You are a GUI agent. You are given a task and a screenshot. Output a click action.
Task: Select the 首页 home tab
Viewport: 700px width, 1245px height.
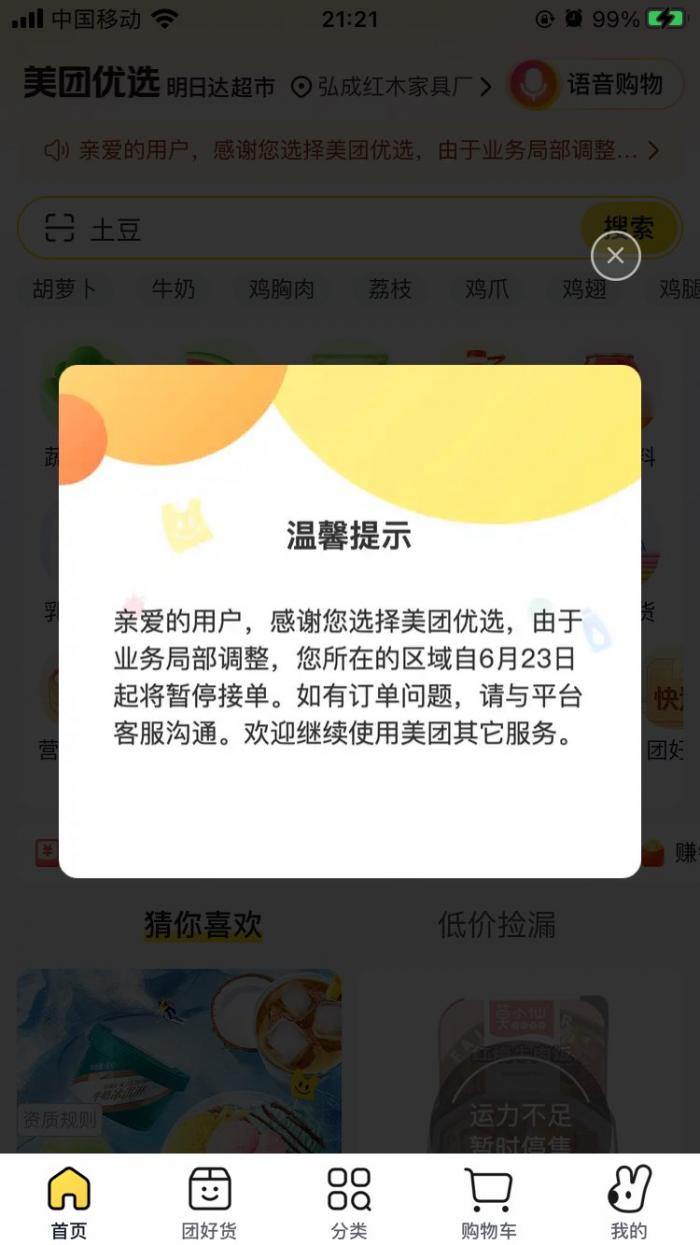[69, 1201]
